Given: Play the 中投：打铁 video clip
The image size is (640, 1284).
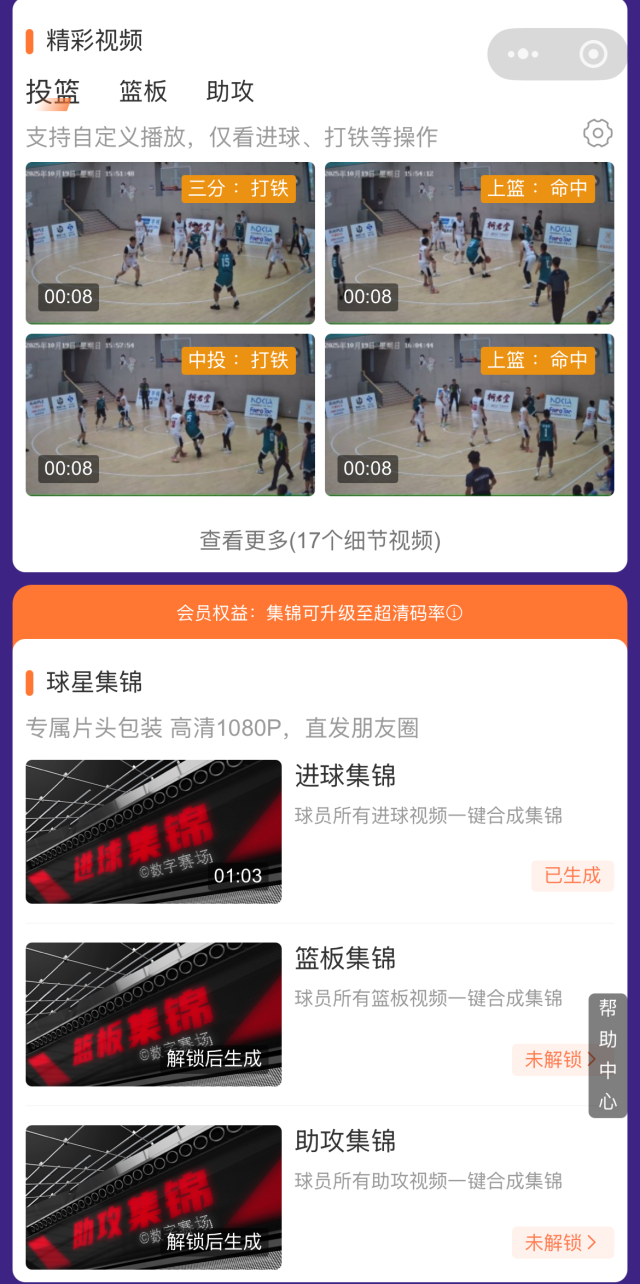Looking at the screenshot, I should 170,415.
